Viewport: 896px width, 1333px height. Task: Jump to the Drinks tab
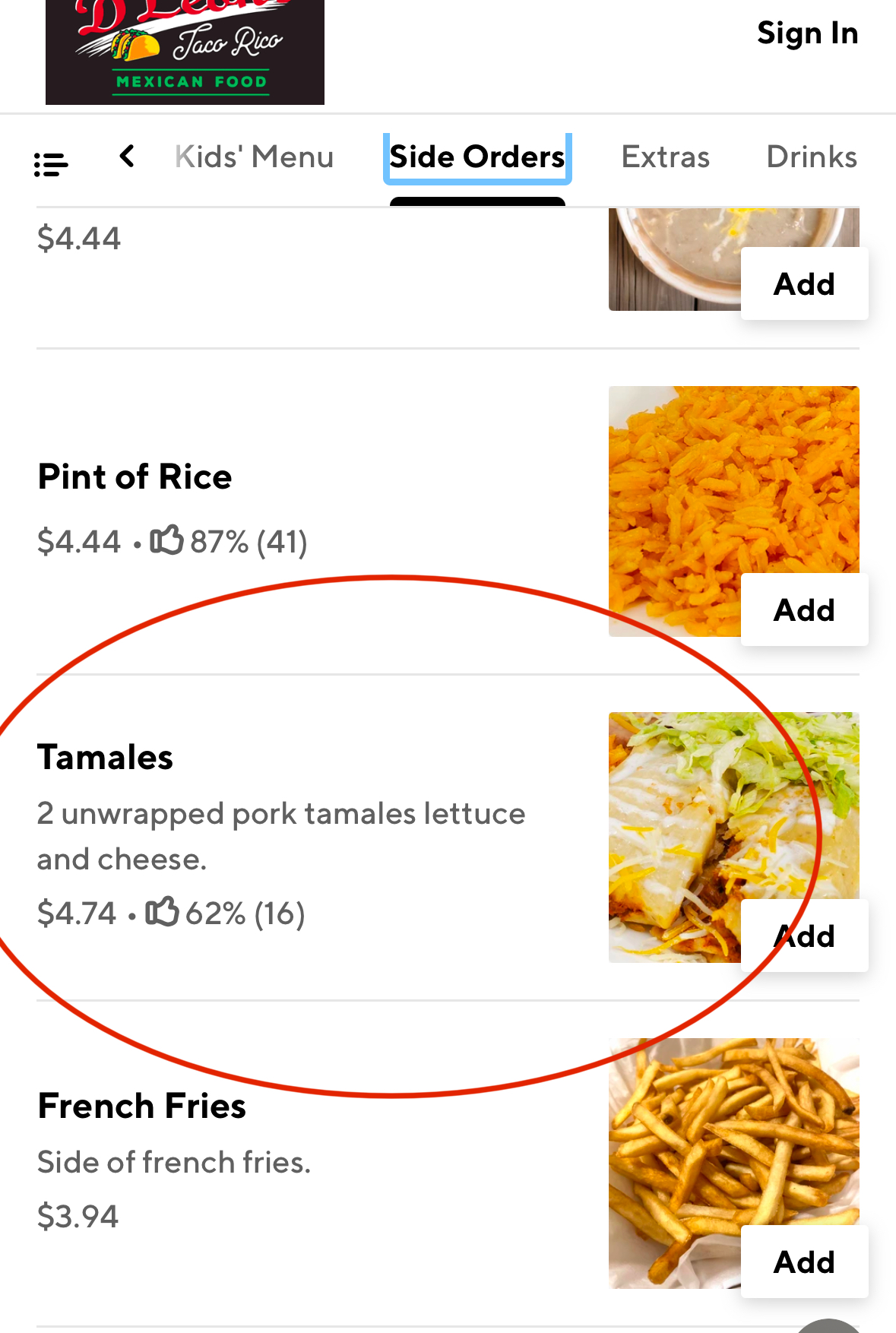(x=811, y=157)
